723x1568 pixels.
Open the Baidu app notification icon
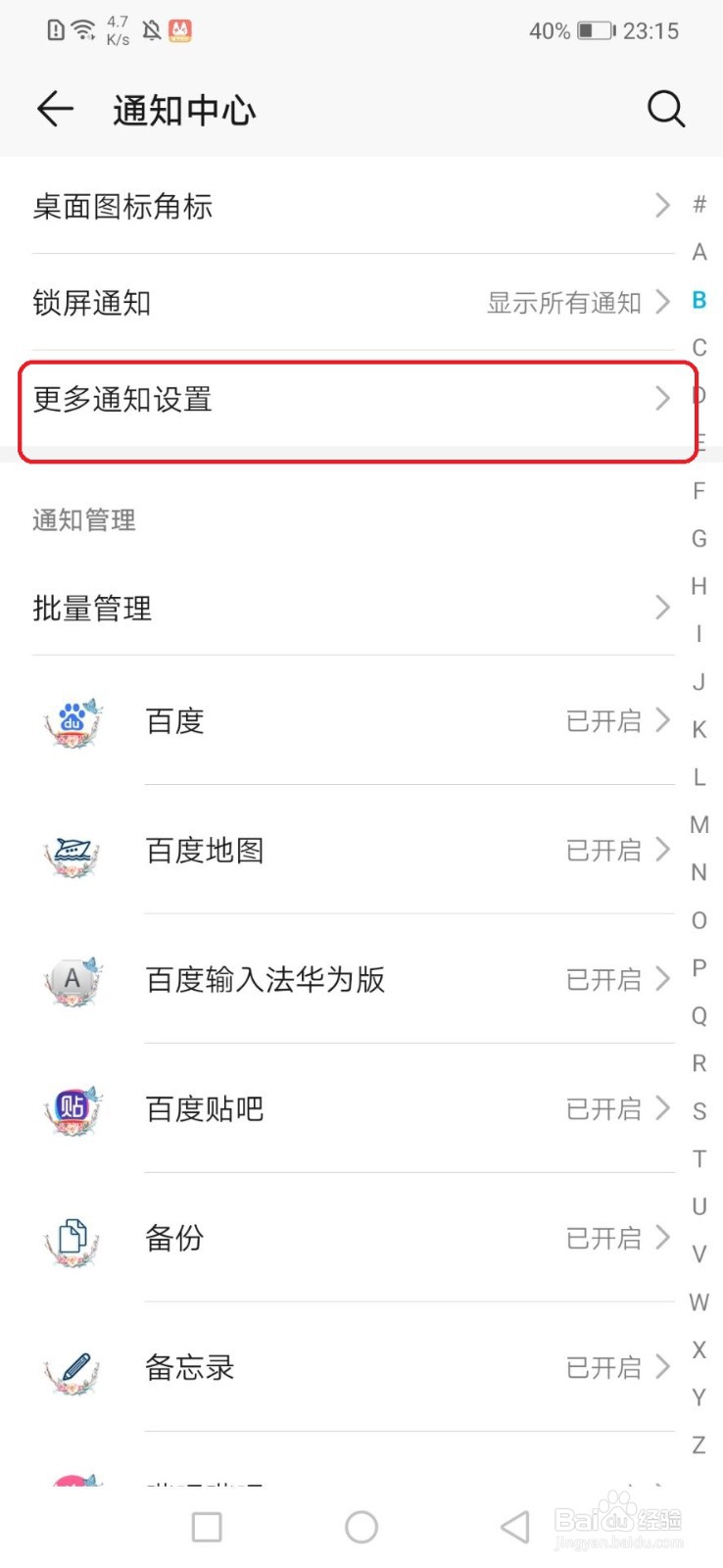coord(72,722)
